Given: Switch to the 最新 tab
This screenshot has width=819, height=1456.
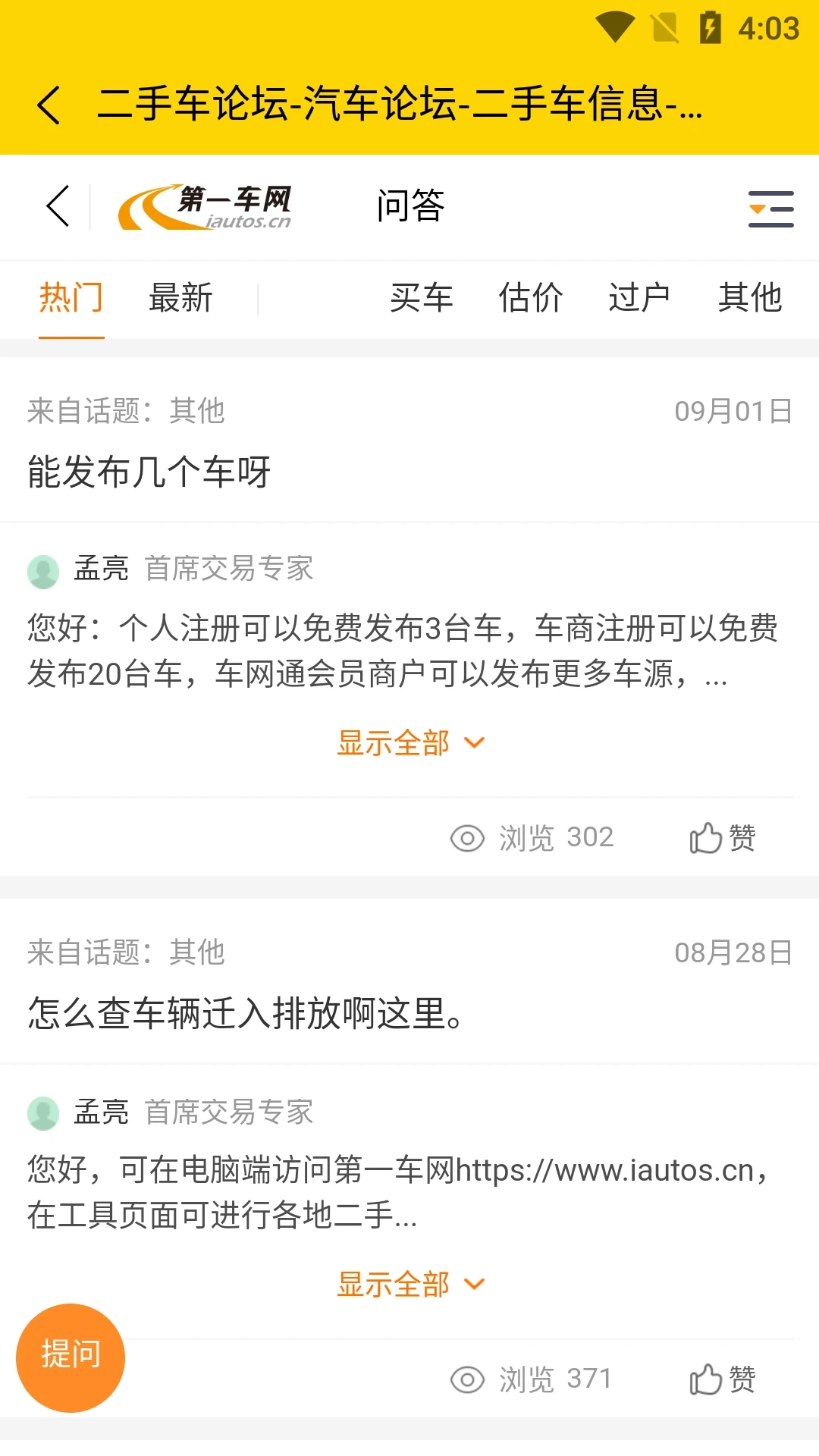Looking at the screenshot, I should click(180, 297).
